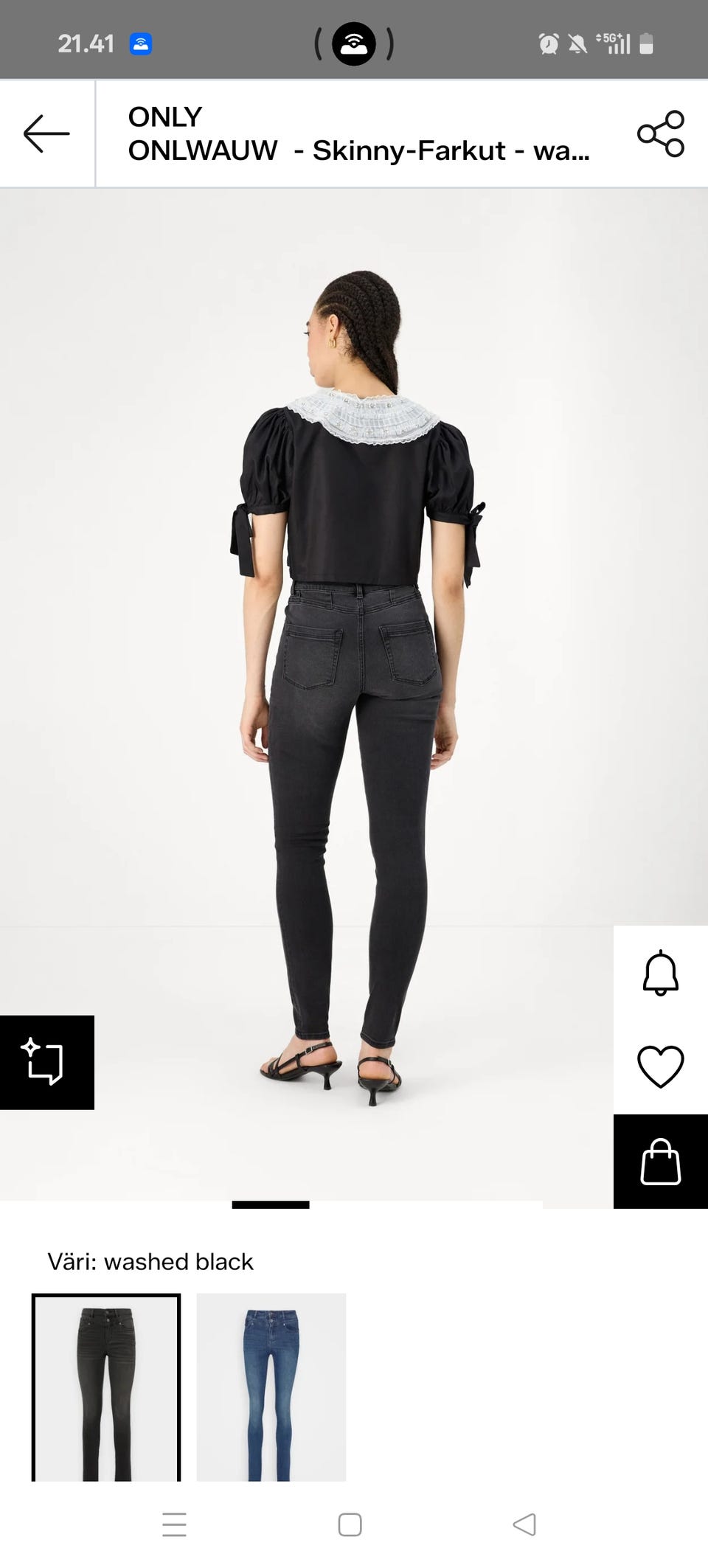708x1568 pixels.
Task: Go to the system home screen
Action: [350, 1524]
